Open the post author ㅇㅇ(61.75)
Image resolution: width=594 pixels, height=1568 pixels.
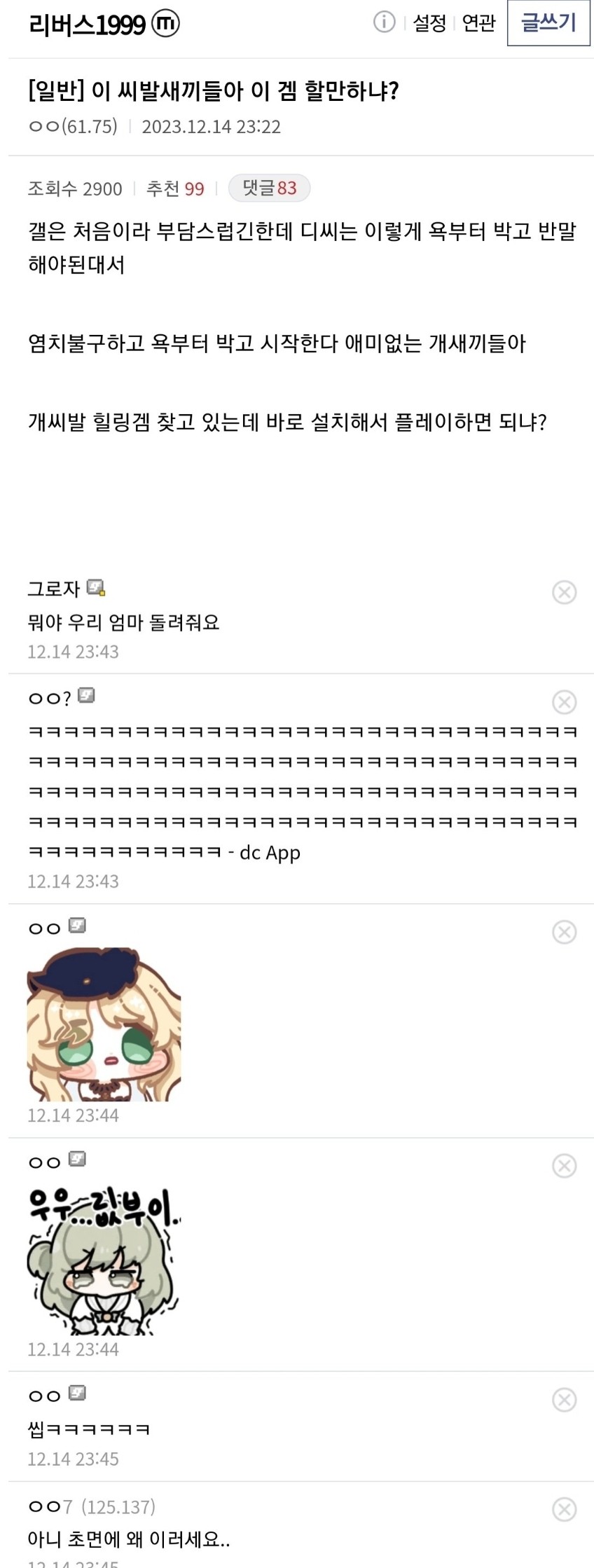coord(73,127)
